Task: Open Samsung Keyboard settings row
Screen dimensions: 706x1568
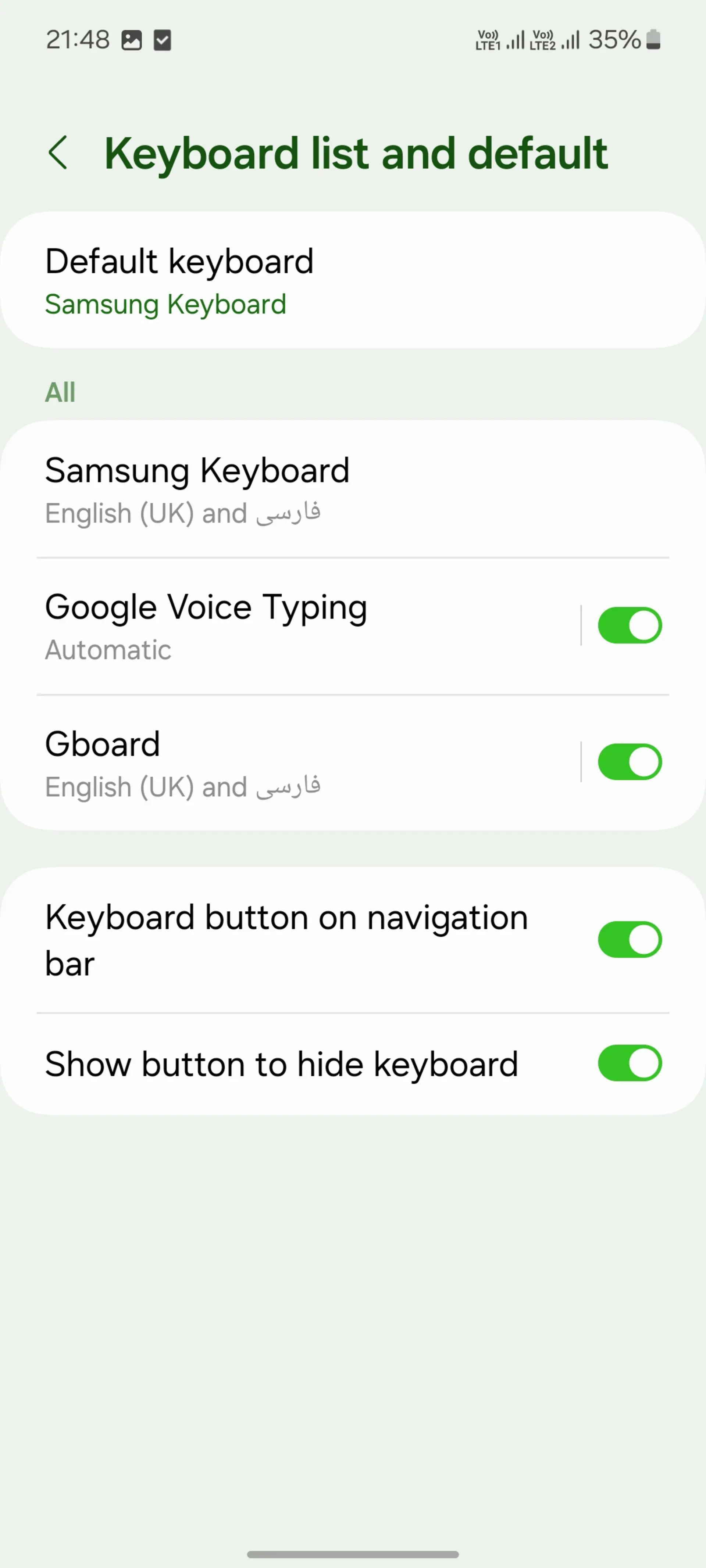Action: tap(353, 489)
